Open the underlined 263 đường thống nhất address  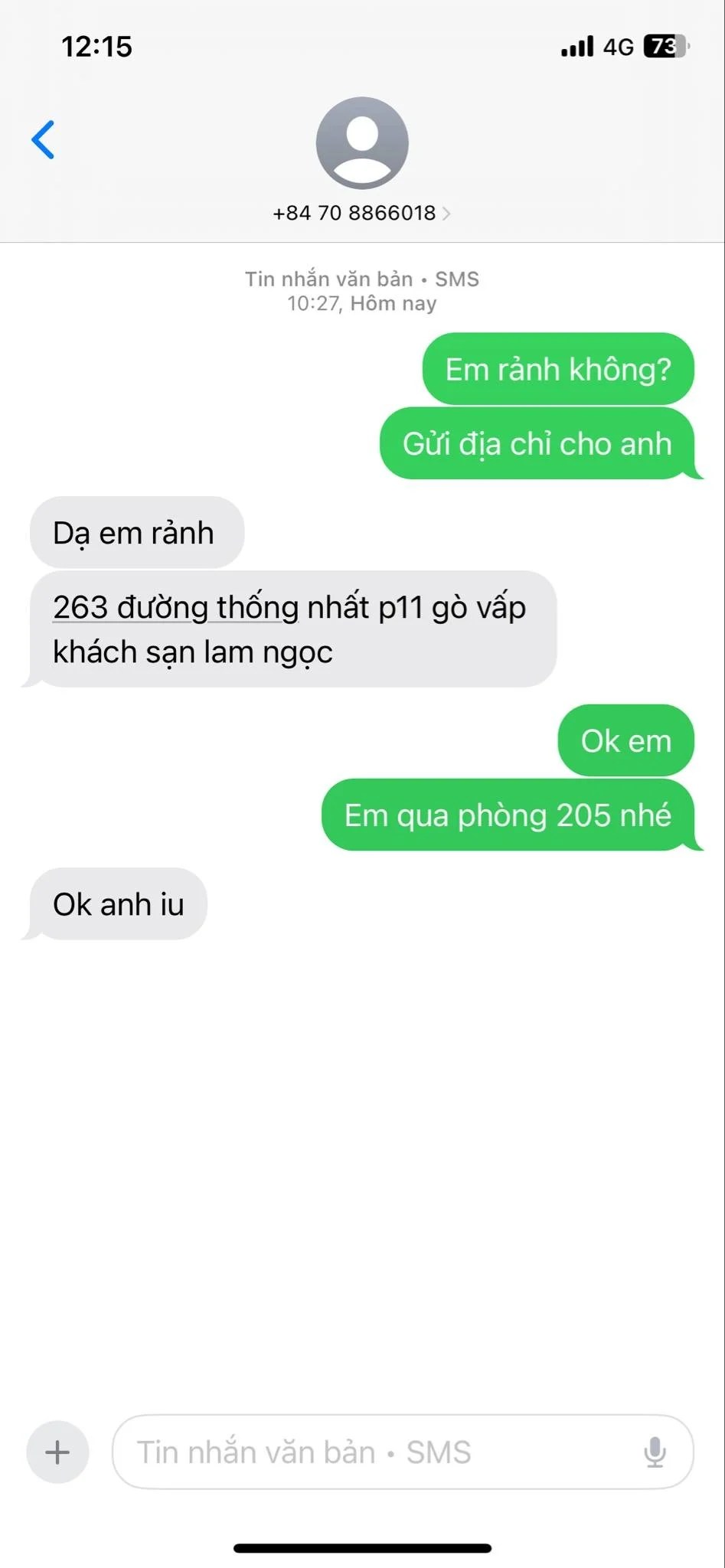point(176,608)
